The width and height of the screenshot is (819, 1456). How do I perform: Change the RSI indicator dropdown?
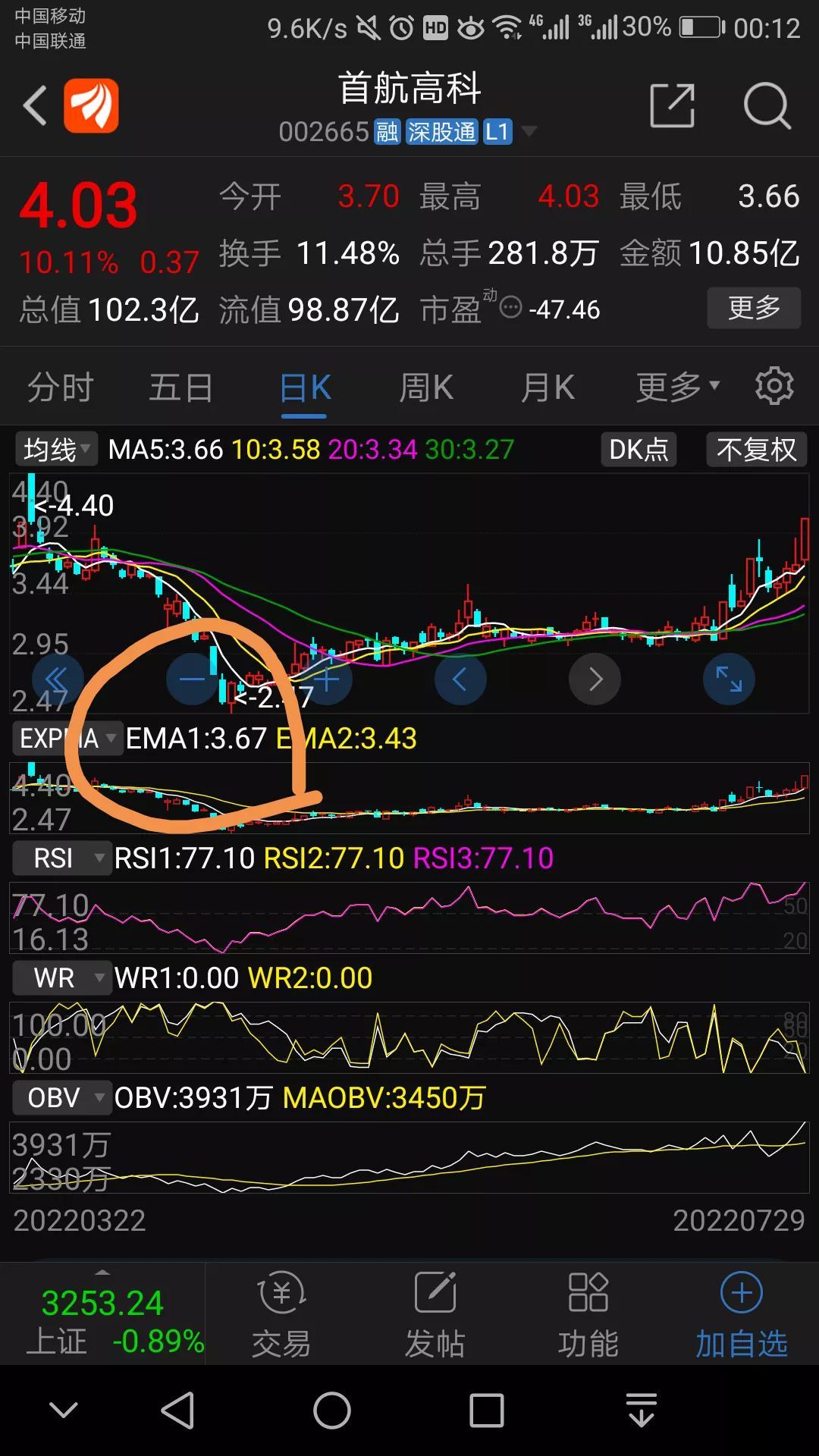[62, 858]
